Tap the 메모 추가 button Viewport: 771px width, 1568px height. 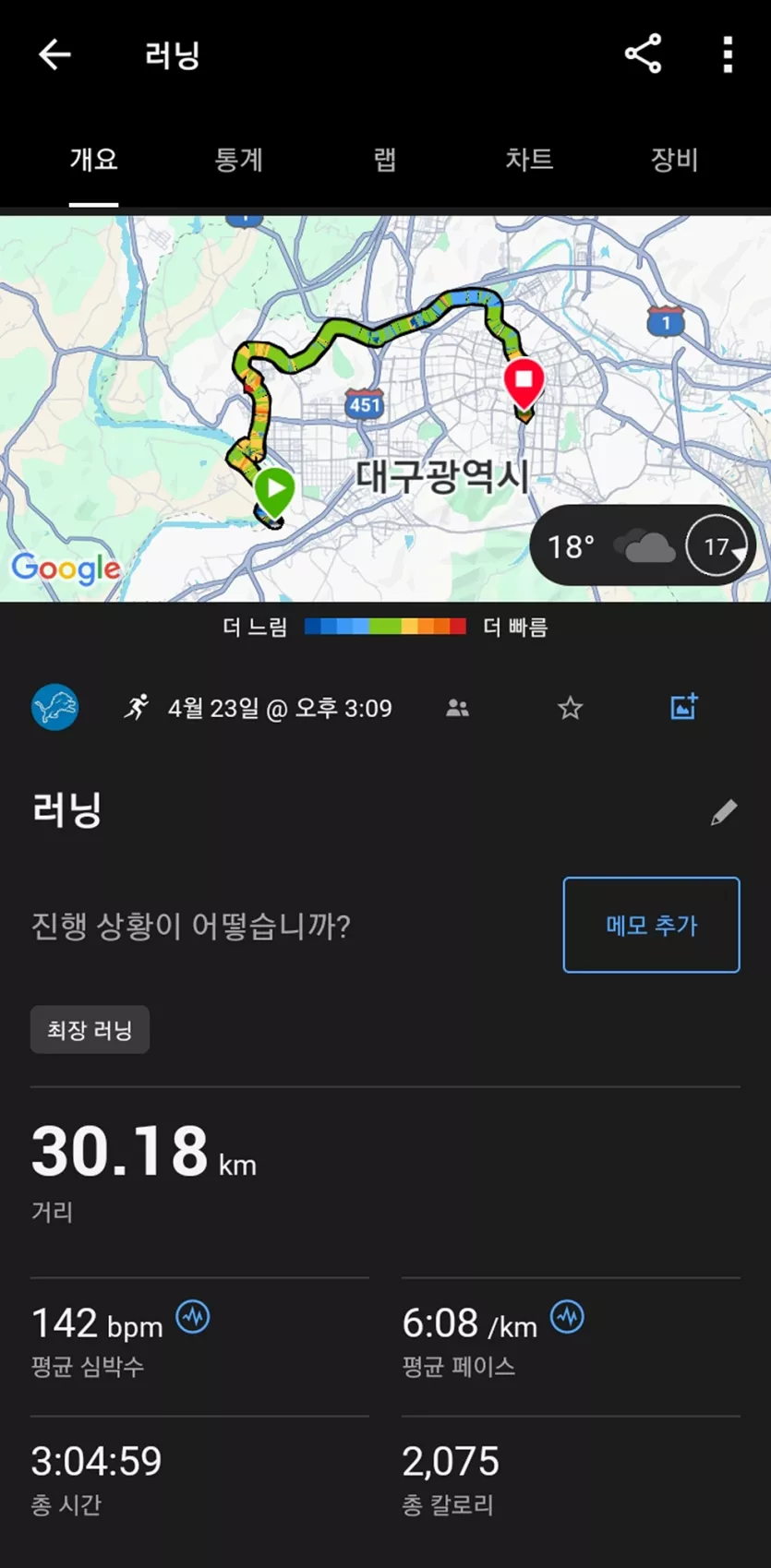[651, 925]
